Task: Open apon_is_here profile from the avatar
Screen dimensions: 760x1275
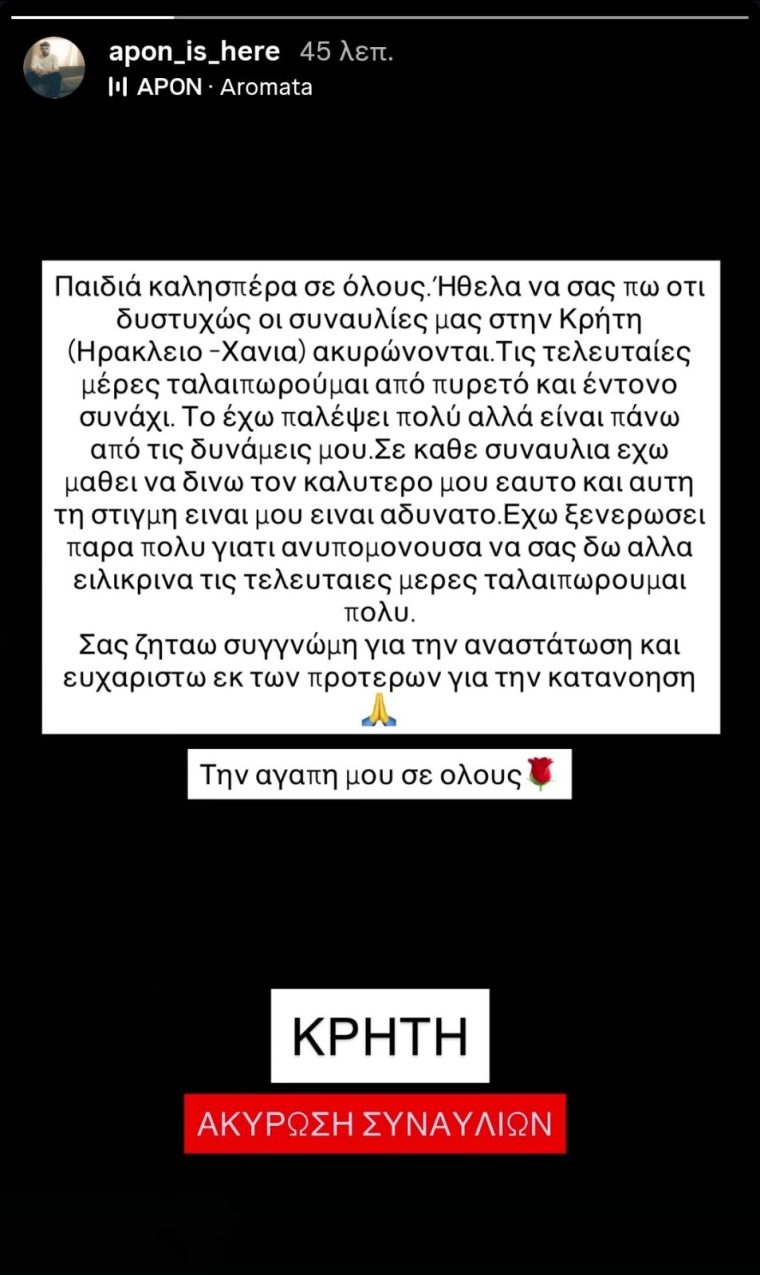Action: [x=54, y=68]
